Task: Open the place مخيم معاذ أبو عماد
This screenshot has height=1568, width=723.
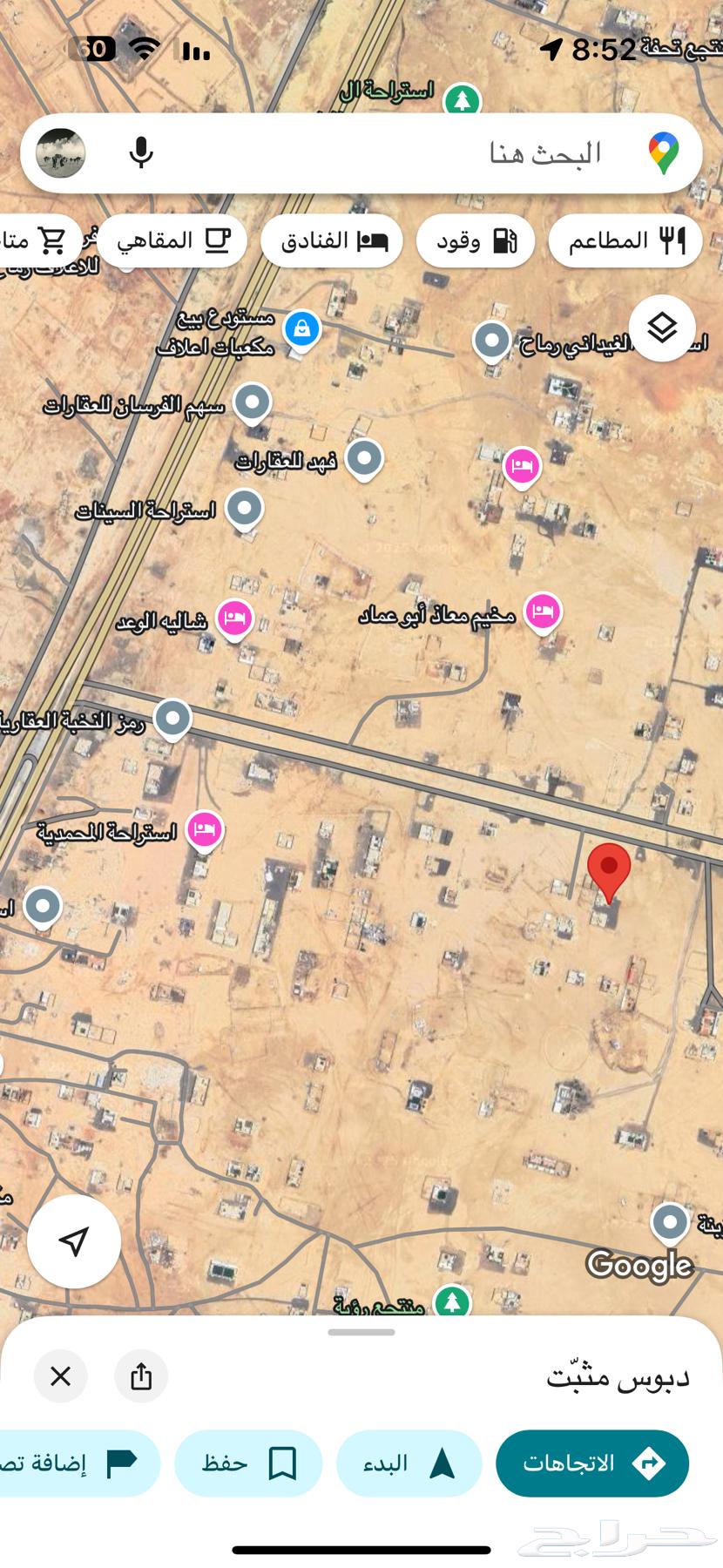Action: tap(542, 612)
